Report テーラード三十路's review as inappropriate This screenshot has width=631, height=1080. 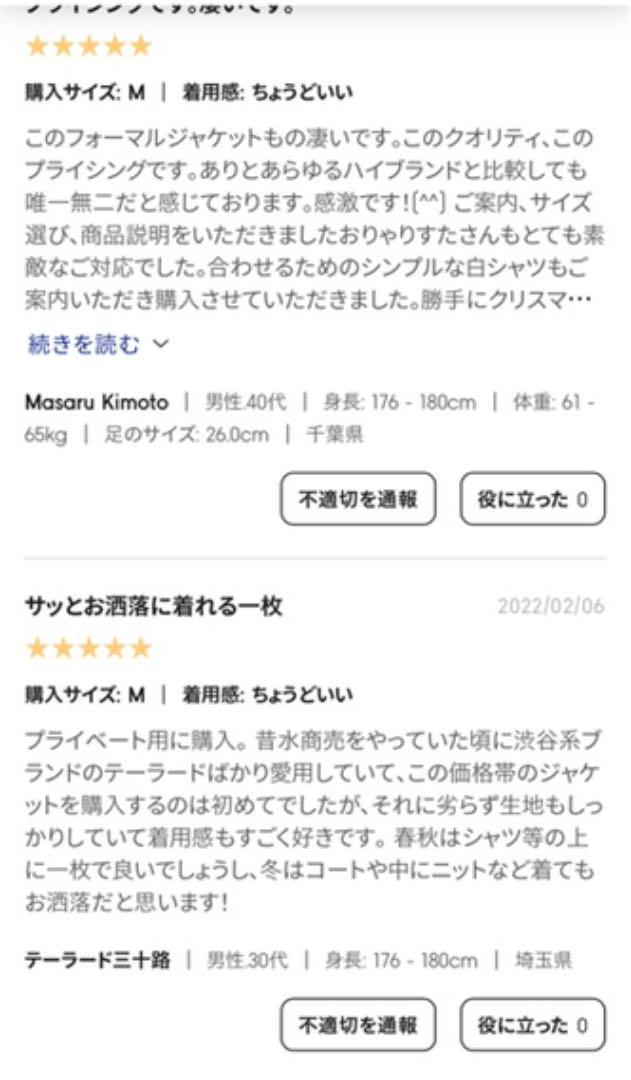pos(358,1025)
